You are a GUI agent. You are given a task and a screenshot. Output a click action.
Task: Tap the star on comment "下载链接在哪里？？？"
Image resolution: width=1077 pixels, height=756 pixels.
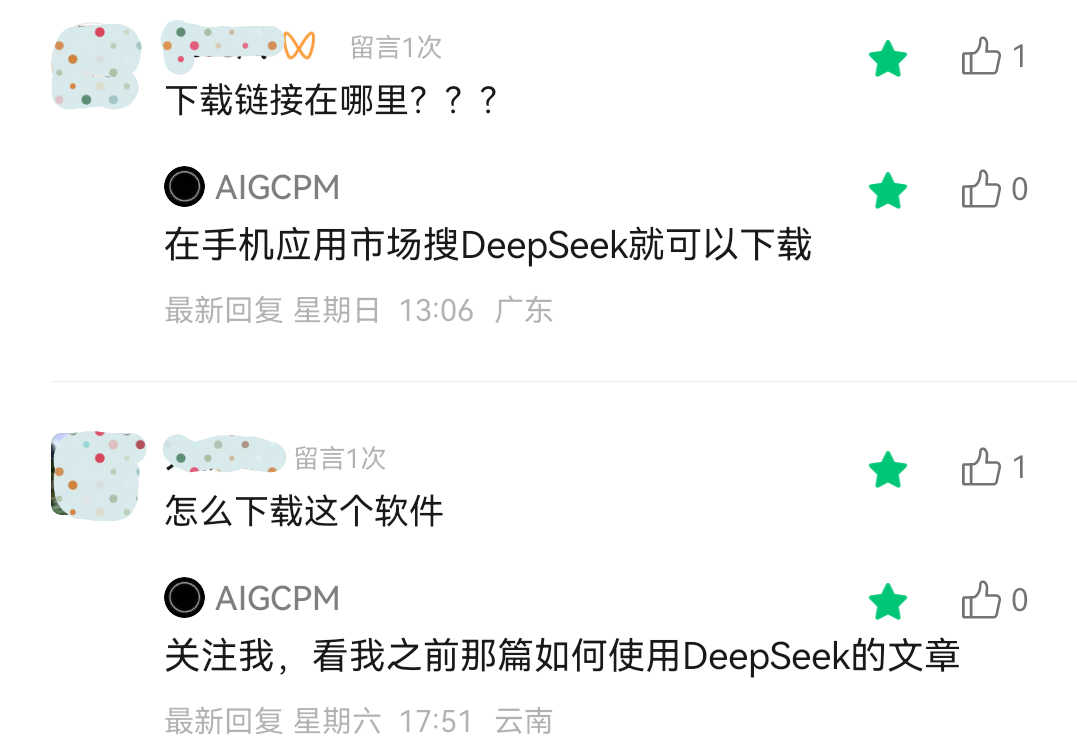point(887,59)
